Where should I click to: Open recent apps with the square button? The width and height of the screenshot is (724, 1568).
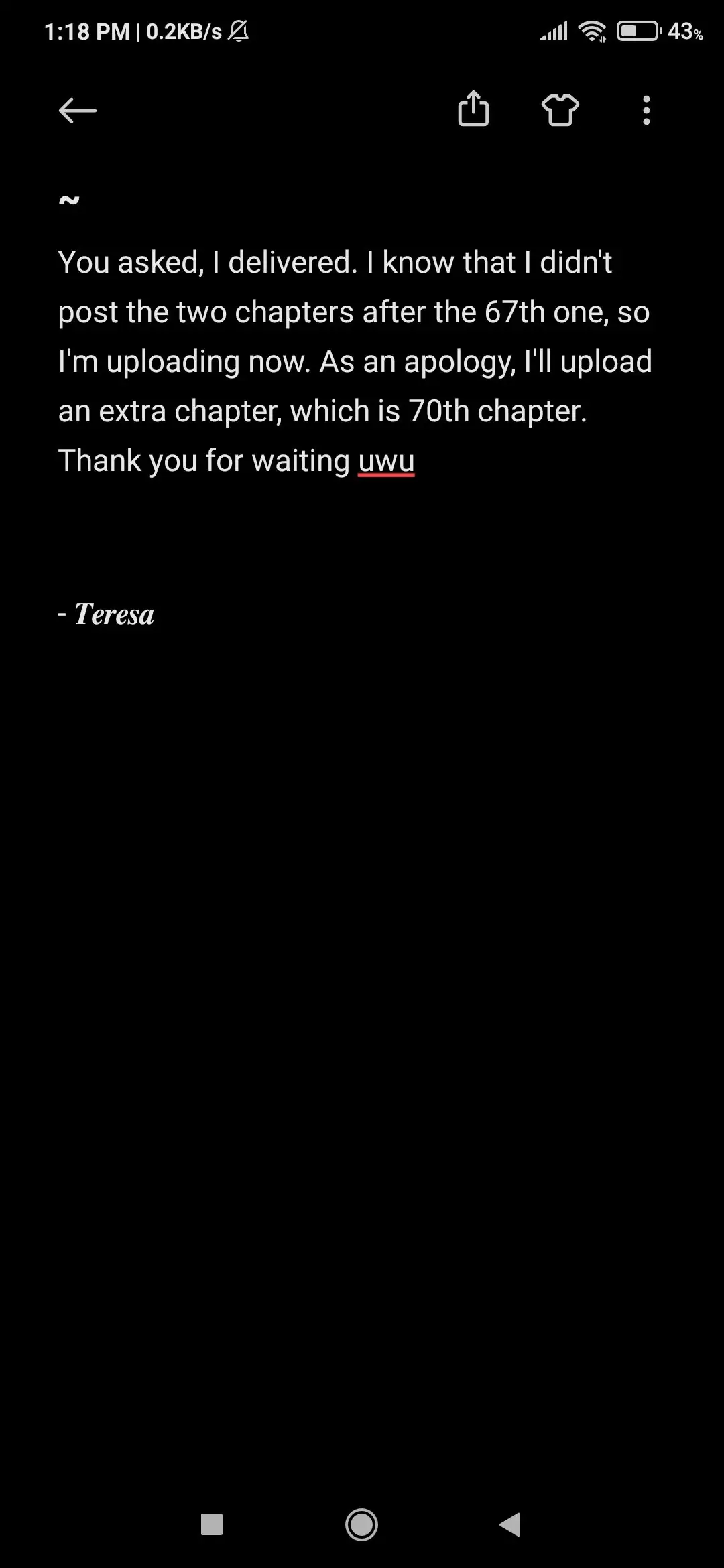click(212, 1524)
